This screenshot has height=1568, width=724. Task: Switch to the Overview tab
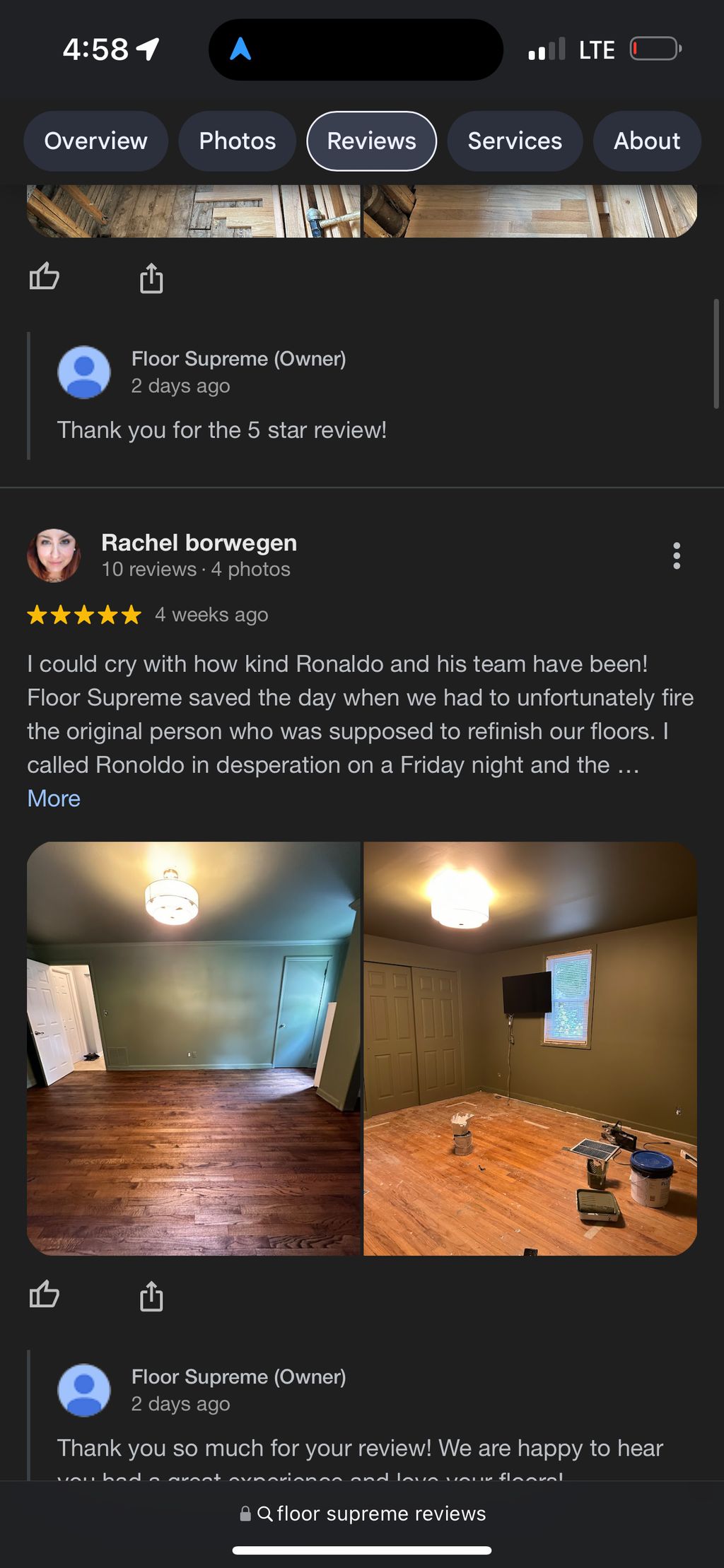click(x=95, y=141)
